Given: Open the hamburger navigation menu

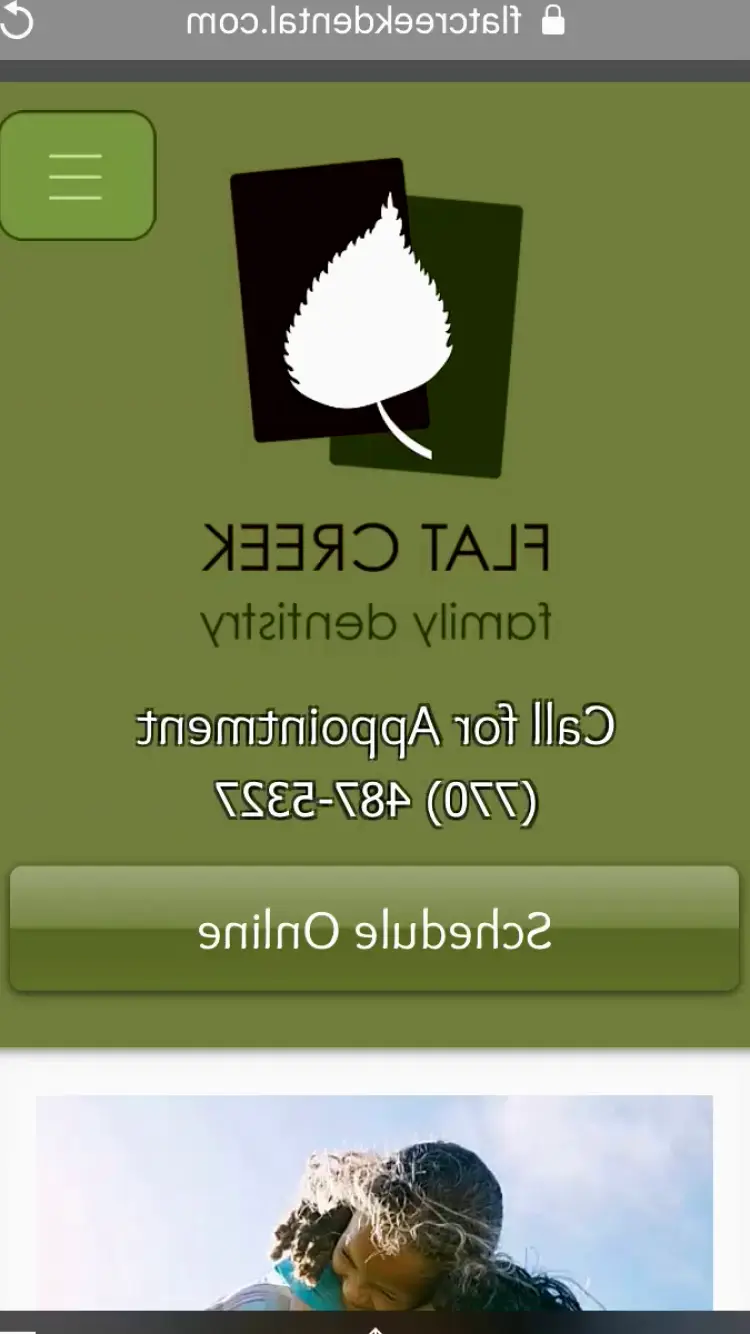Looking at the screenshot, I should 77,176.
